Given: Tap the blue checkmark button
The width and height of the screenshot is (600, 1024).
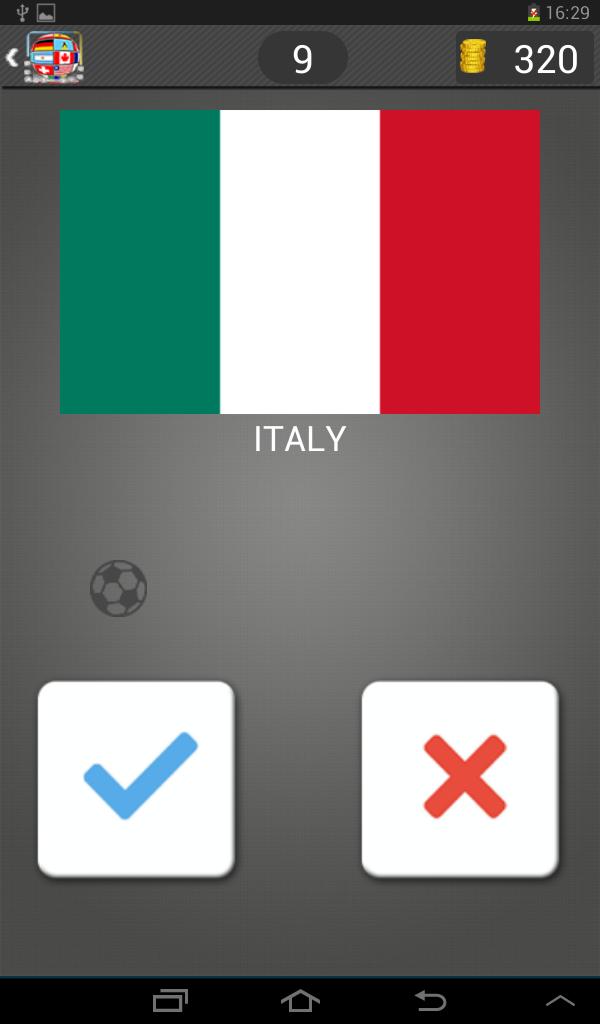Looking at the screenshot, I should 136,778.
